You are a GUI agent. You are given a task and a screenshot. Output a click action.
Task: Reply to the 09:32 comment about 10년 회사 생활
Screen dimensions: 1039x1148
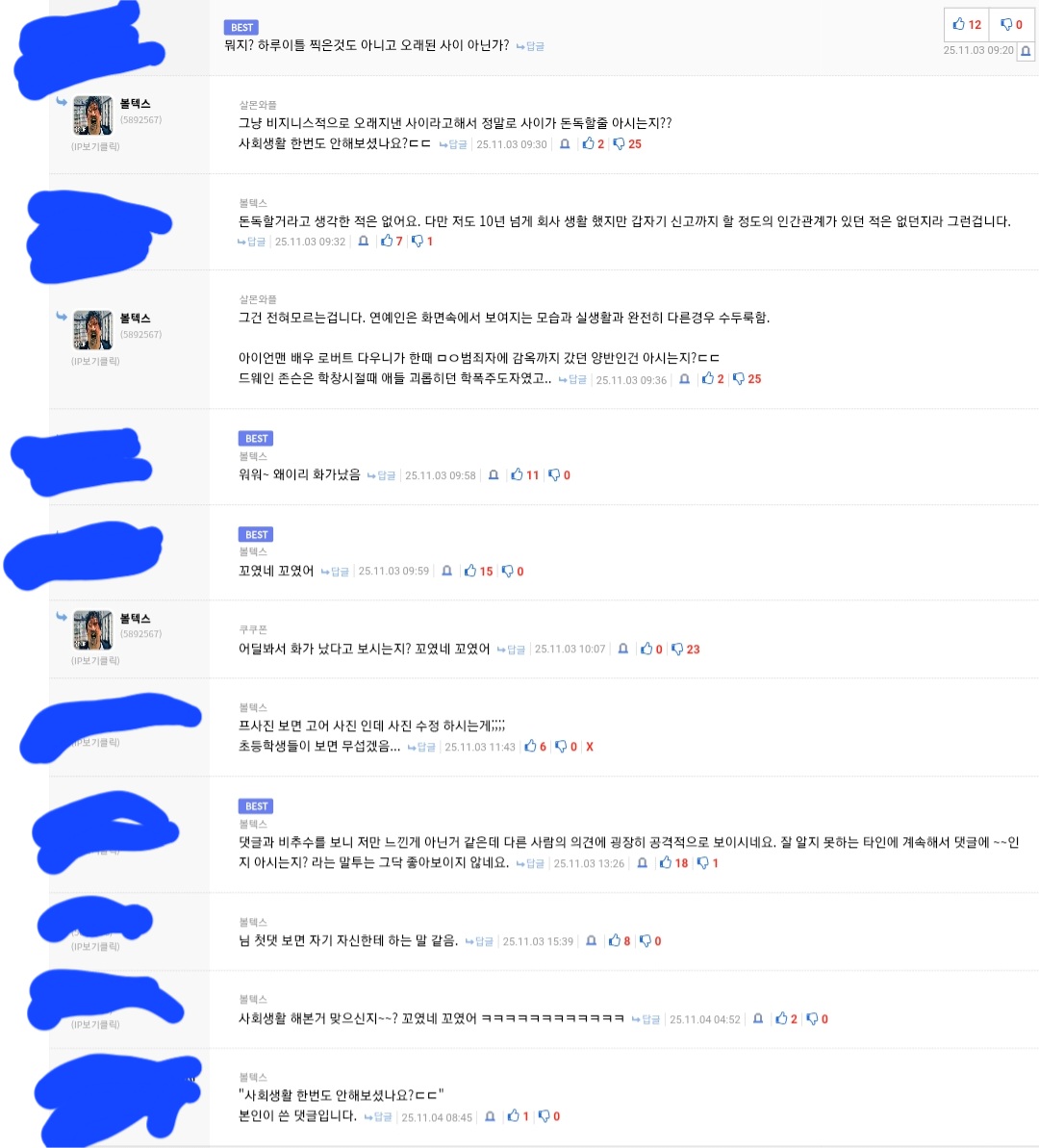[252, 242]
